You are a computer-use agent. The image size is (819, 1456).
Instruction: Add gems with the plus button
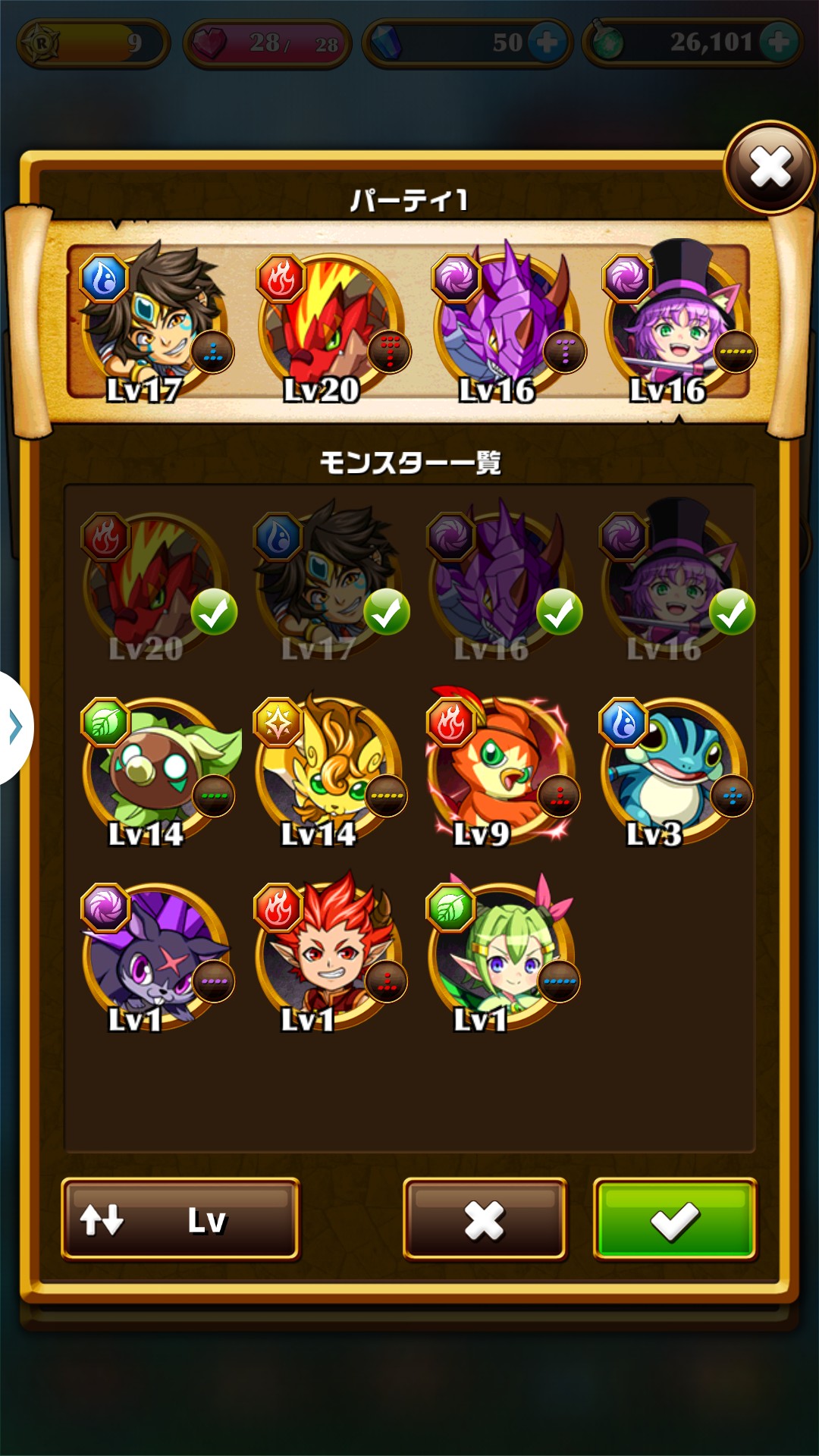pyautogui.click(x=548, y=42)
